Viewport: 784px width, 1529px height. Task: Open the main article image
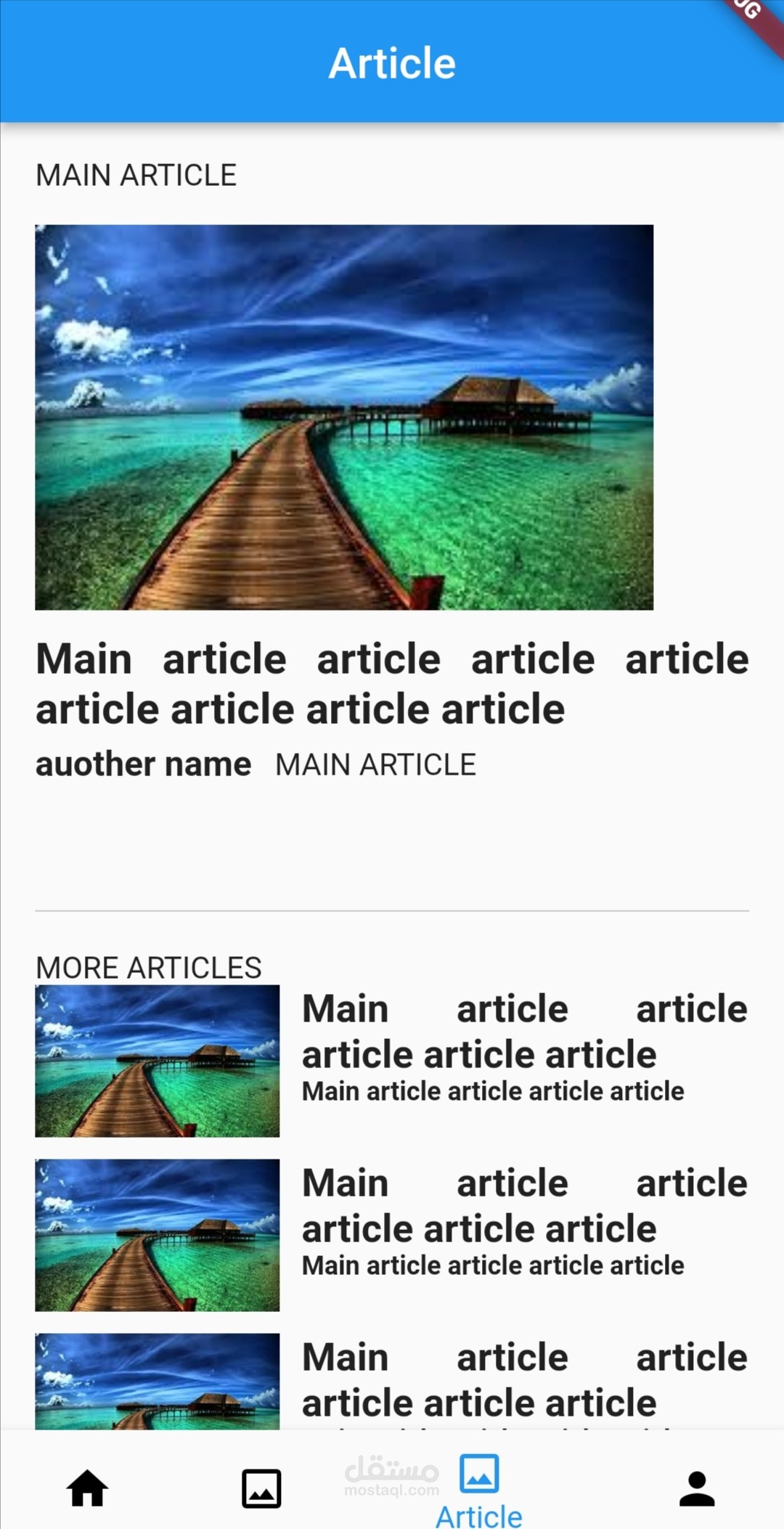(344, 417)
